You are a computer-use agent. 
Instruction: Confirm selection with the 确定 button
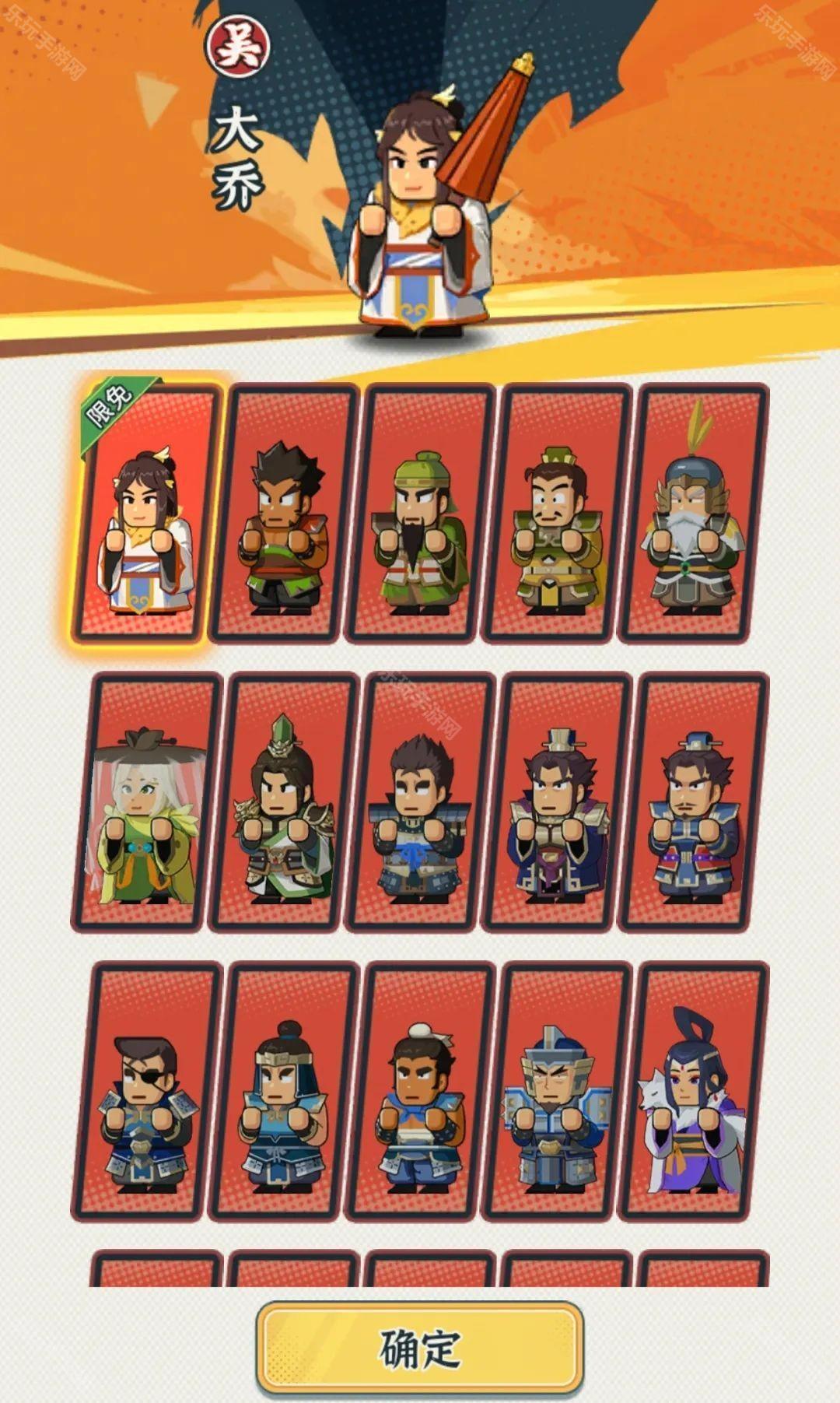[x=420, y=1348]
